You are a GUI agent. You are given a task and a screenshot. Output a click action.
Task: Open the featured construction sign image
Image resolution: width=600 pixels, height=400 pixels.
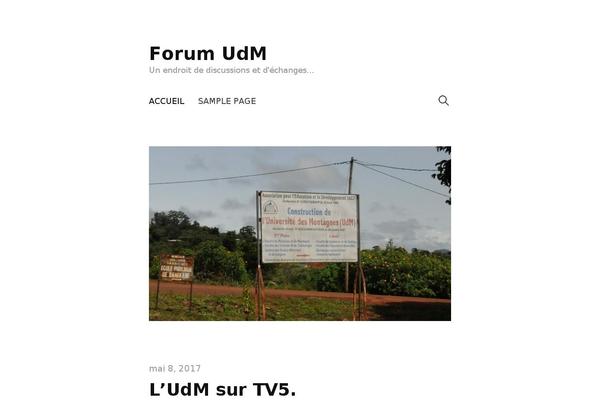tap(300, 233)
